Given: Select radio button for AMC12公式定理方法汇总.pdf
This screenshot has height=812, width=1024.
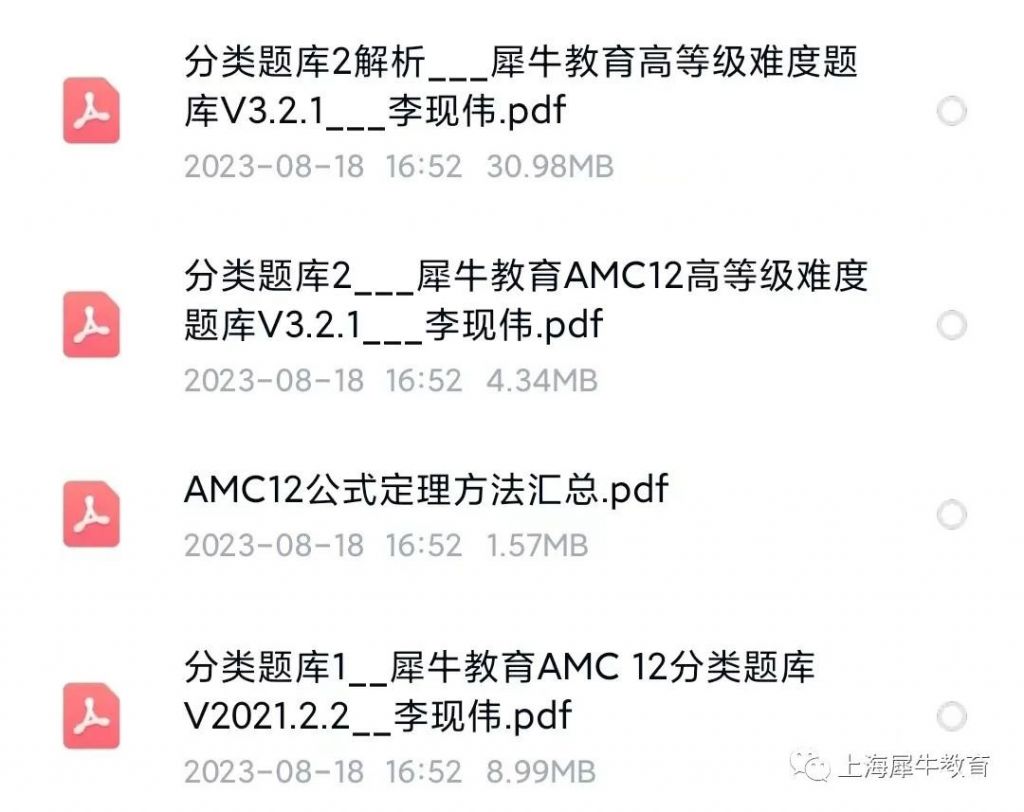Looking at the screenshot, I should [951, 515].
